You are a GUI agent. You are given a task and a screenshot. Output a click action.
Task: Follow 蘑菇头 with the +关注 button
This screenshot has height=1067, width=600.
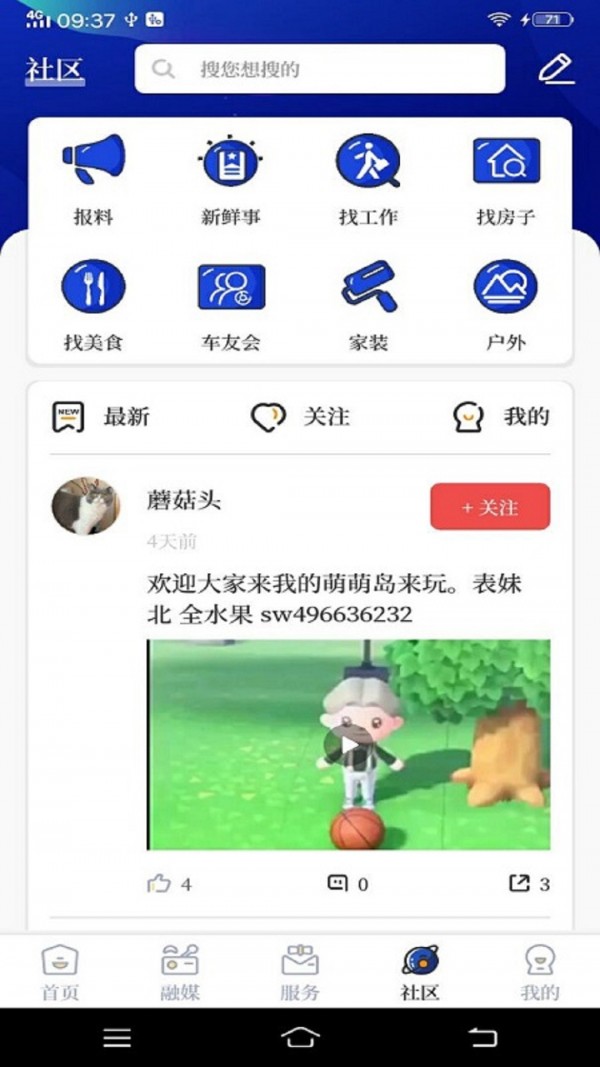click(490, 507)
